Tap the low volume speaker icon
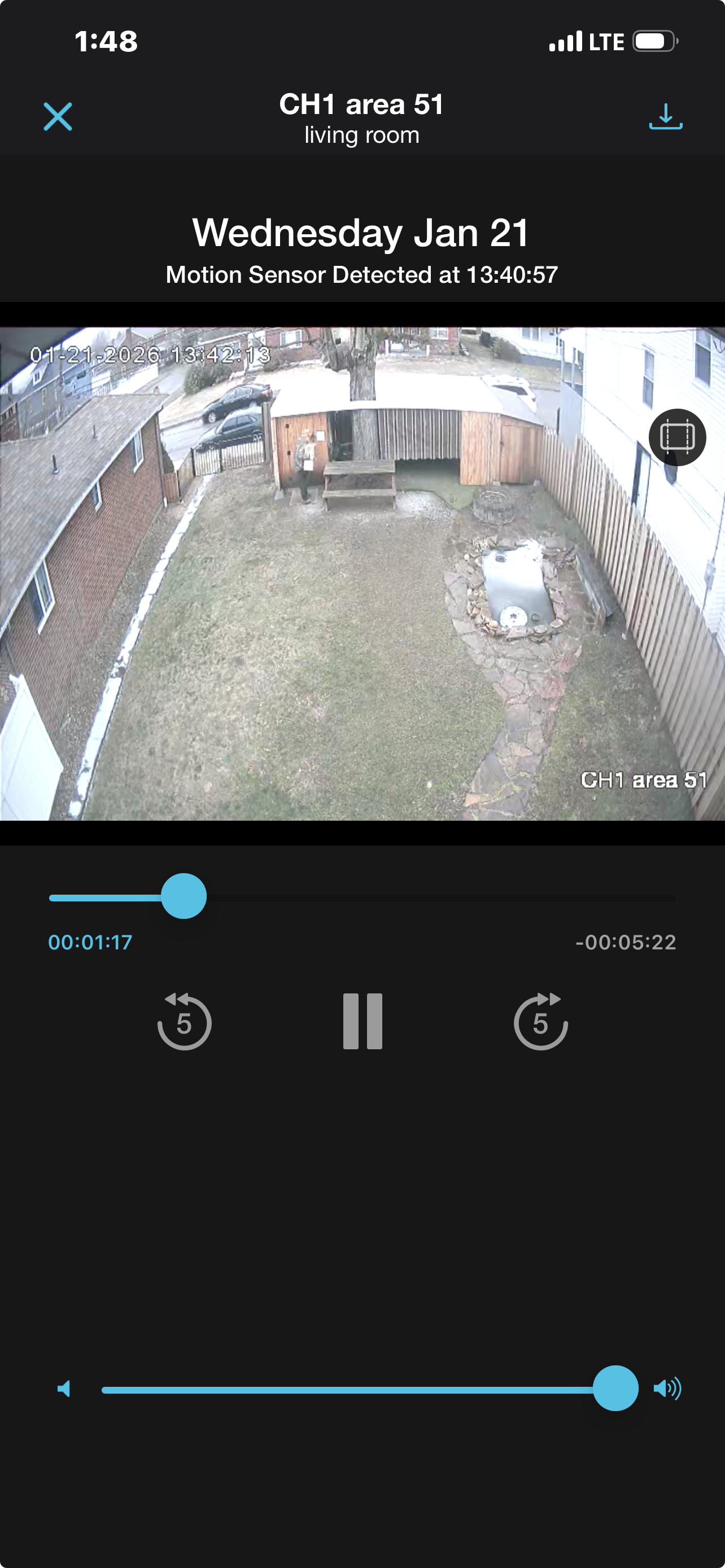 point(64,1389)
